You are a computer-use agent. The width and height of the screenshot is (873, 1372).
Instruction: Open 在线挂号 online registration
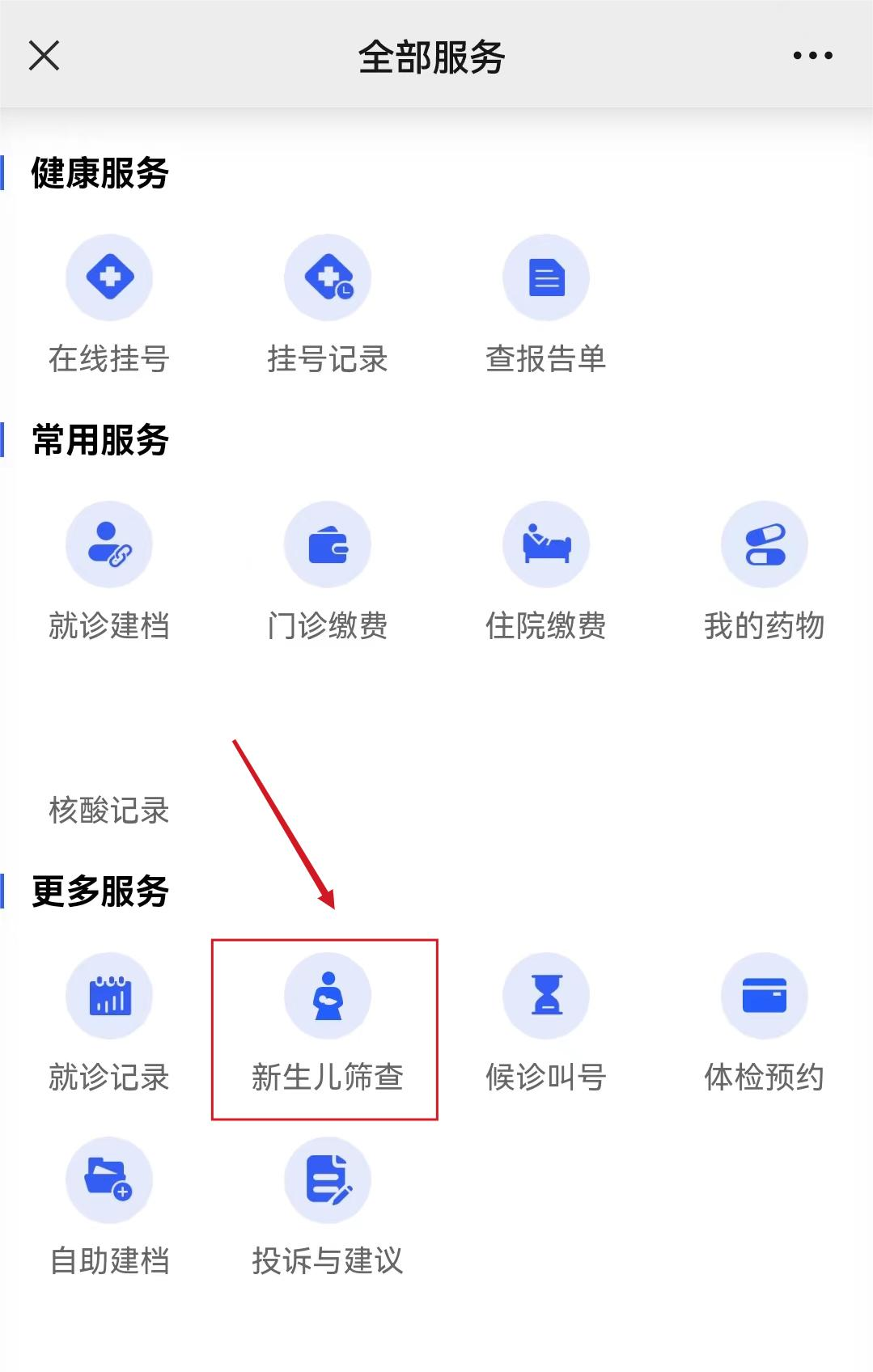coord(109,277)
